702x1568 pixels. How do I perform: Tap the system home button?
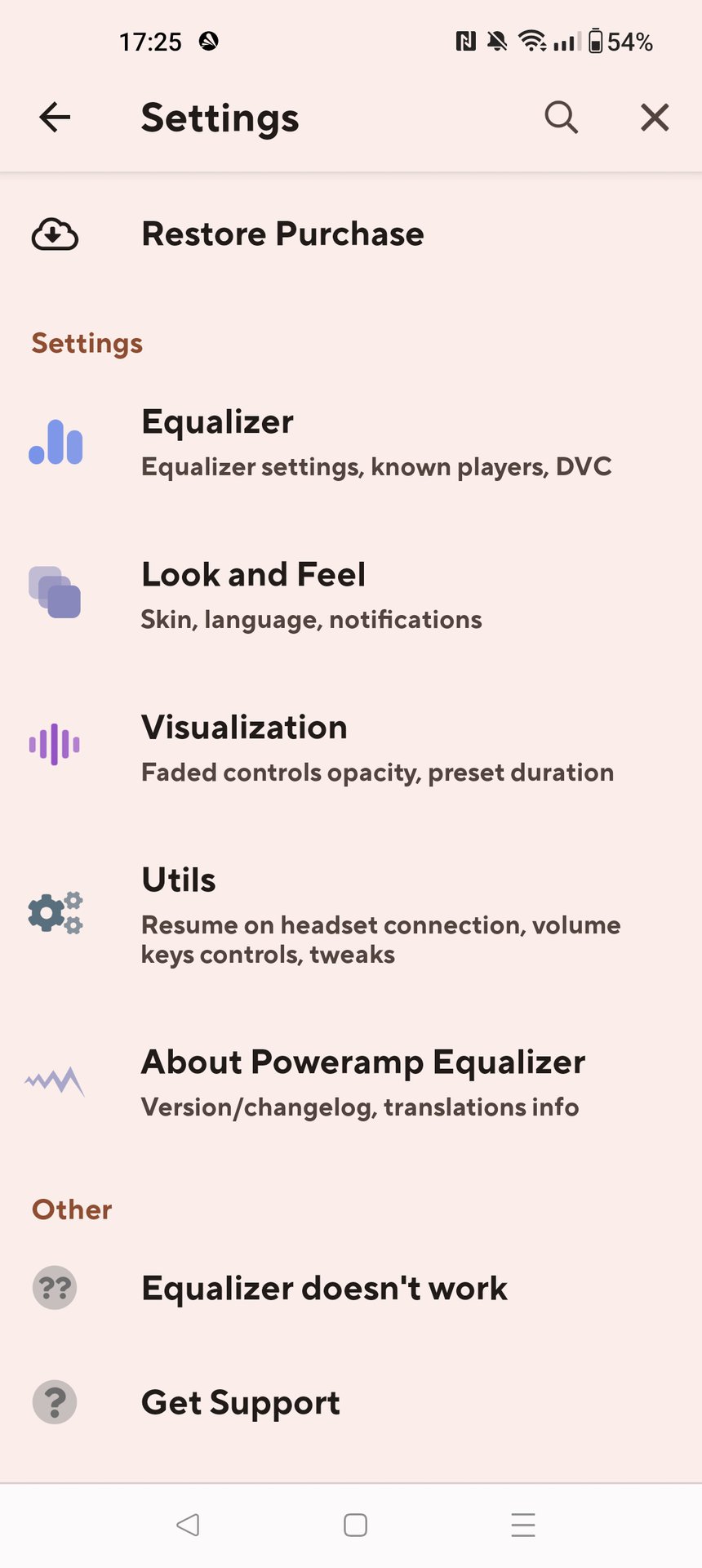355,1525
